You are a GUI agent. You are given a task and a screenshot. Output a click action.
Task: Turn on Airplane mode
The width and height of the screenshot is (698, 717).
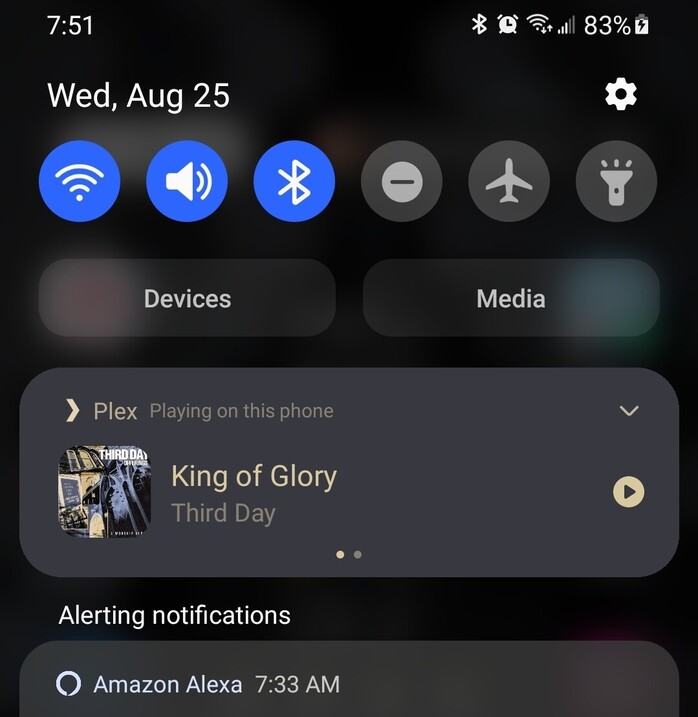(x=509, y=182)
